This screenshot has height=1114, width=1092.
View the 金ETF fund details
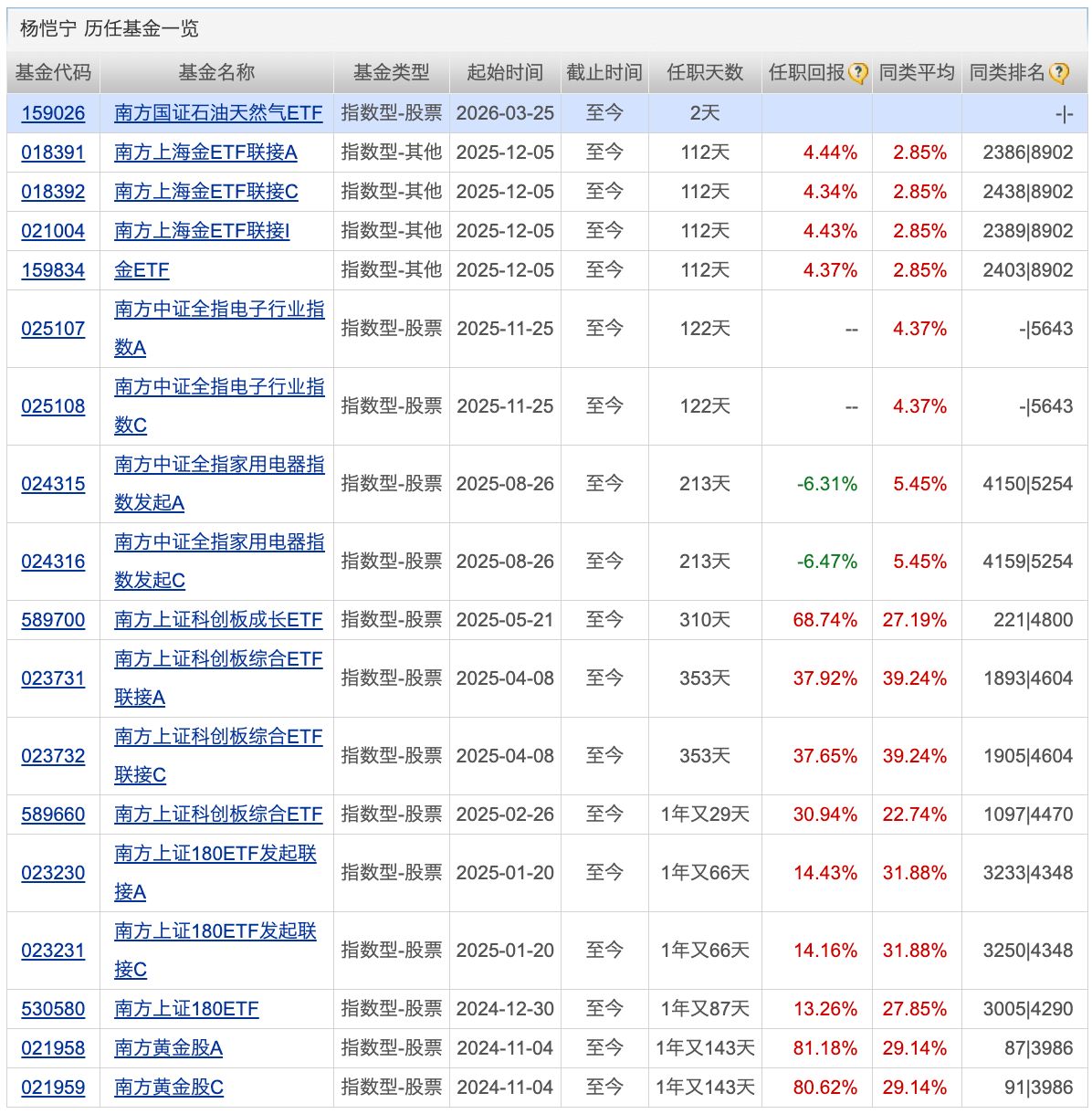coord(142,270)
